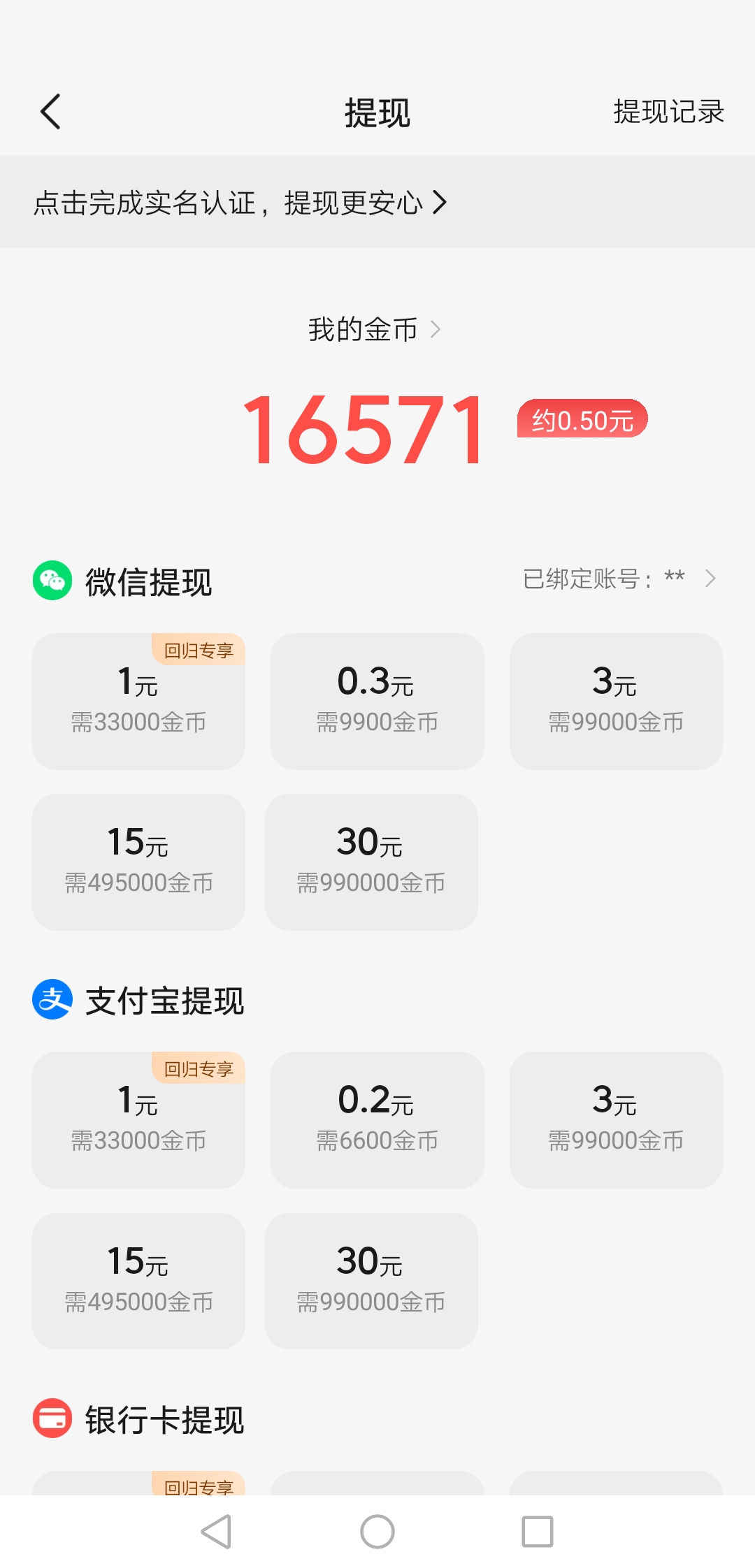Choose WeChat 30元 withdrawal option
The width and height of the screenshot is (755, 1568).
click(x=371, y=862)
